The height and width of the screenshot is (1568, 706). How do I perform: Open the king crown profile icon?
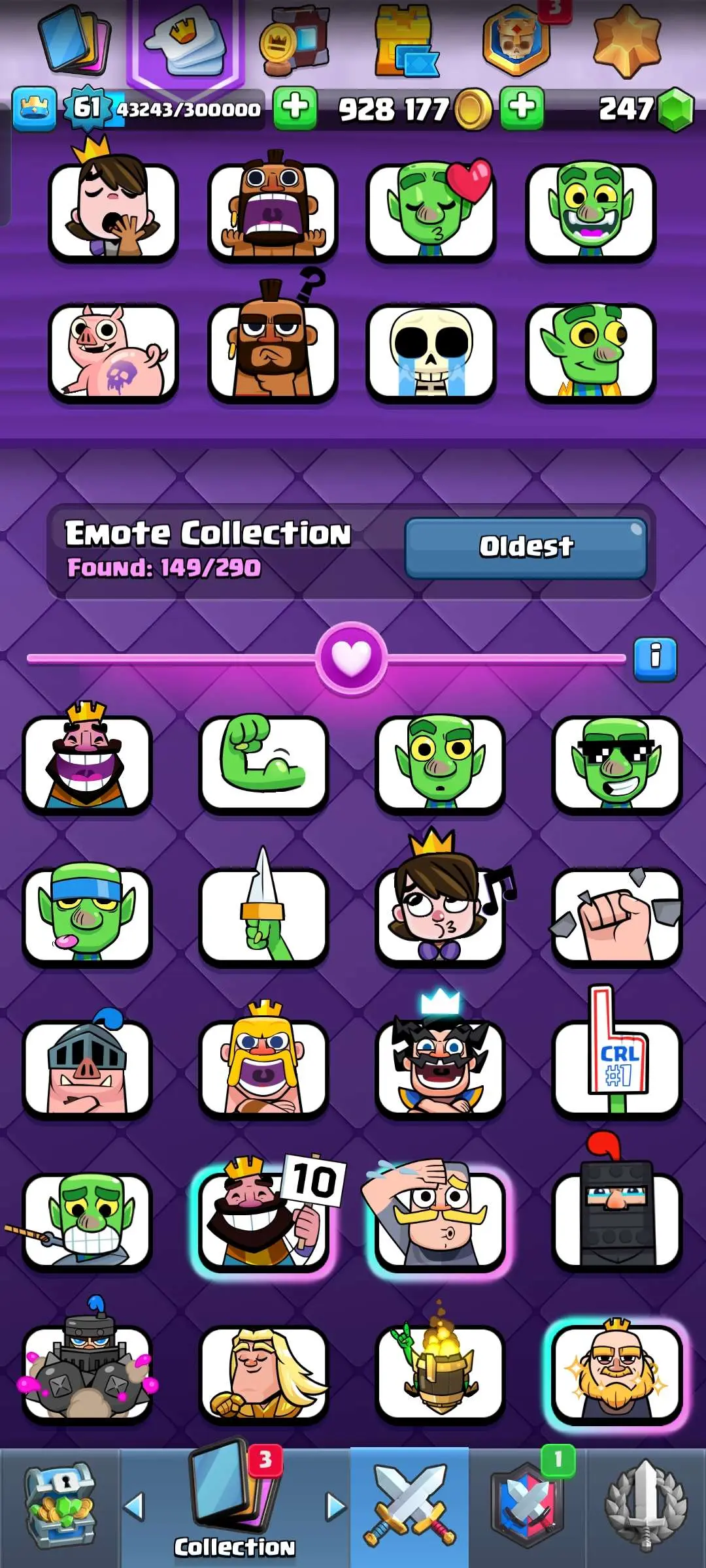click(x=34, y=109)
